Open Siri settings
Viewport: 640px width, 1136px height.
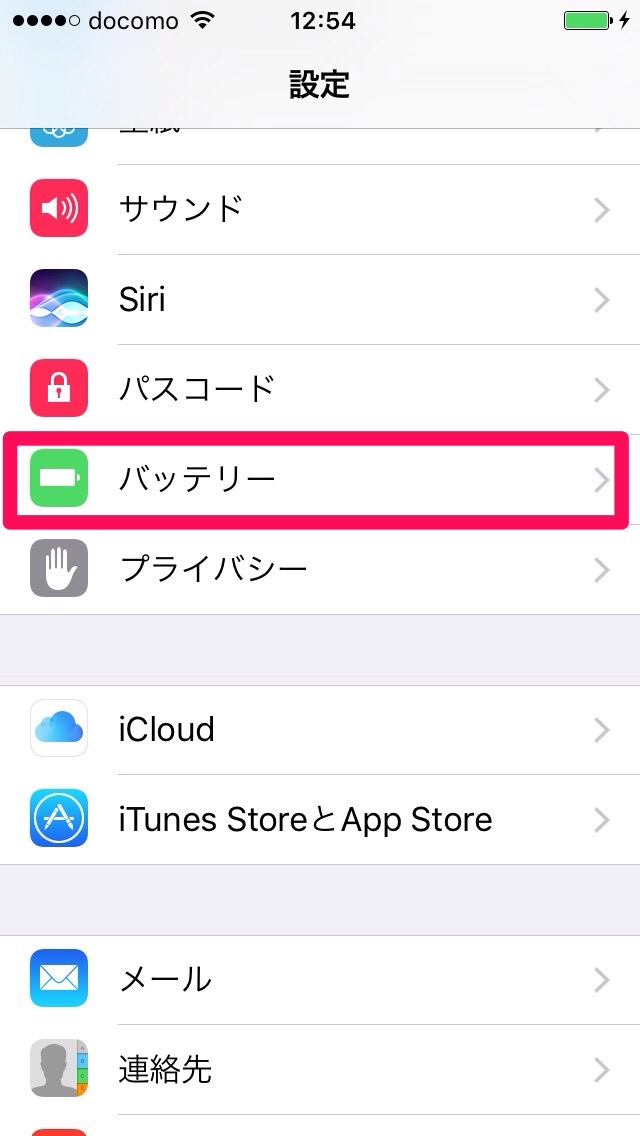[320, 299]
